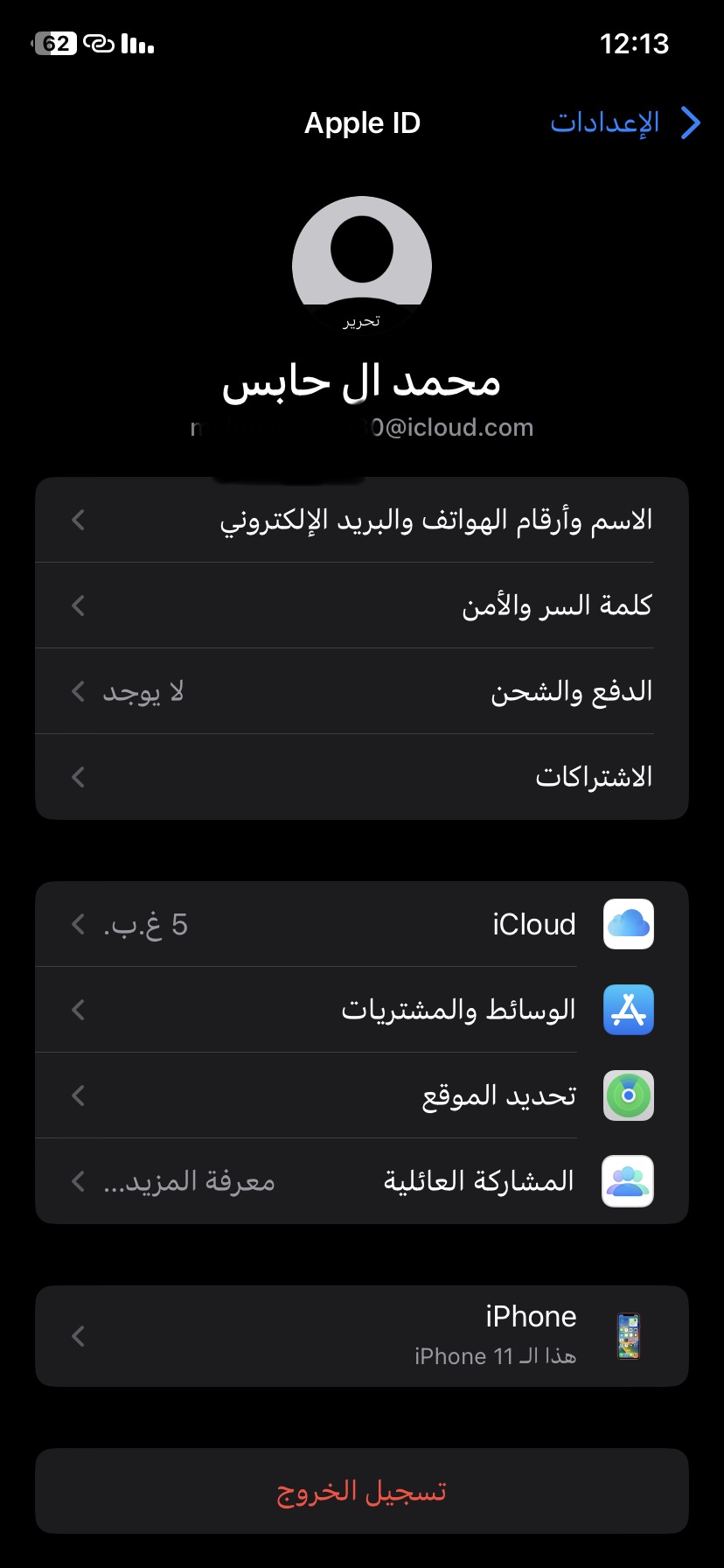Screen dimensions: 724x1568
Task: Tap تحرير to edit profile photo
Action: pos(361,321)
